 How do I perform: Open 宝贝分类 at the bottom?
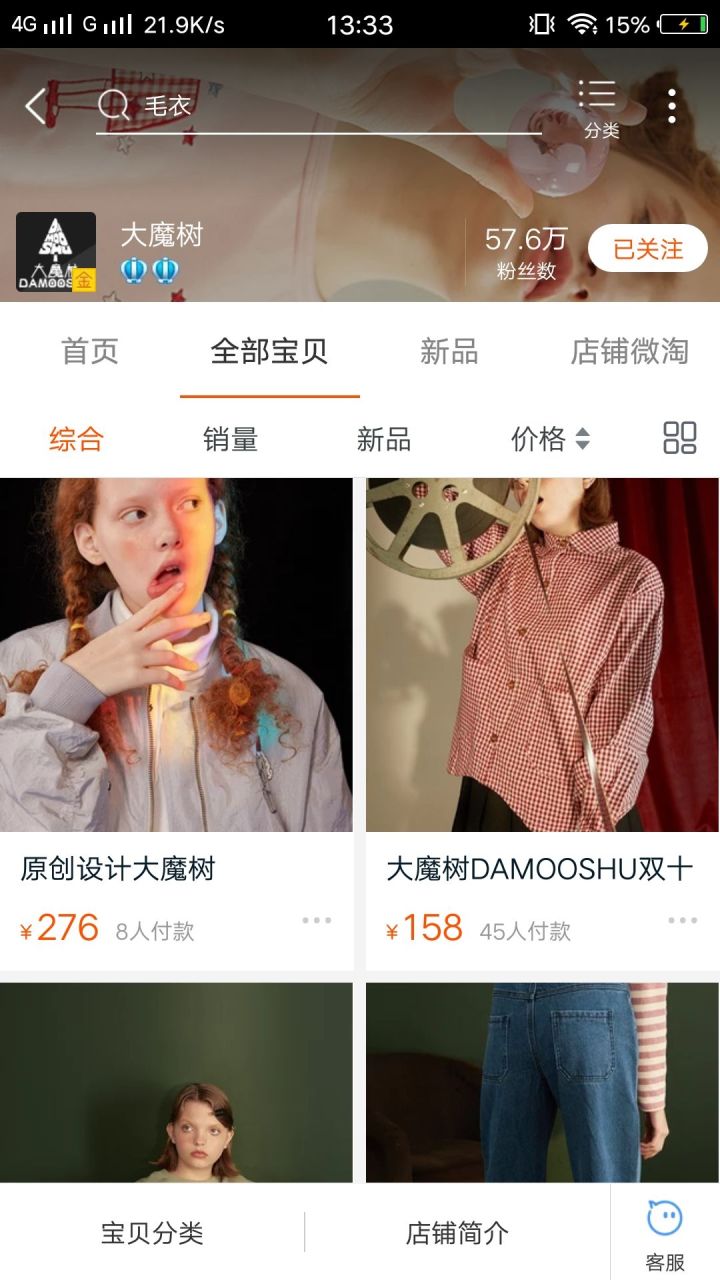coord(152,1233)
